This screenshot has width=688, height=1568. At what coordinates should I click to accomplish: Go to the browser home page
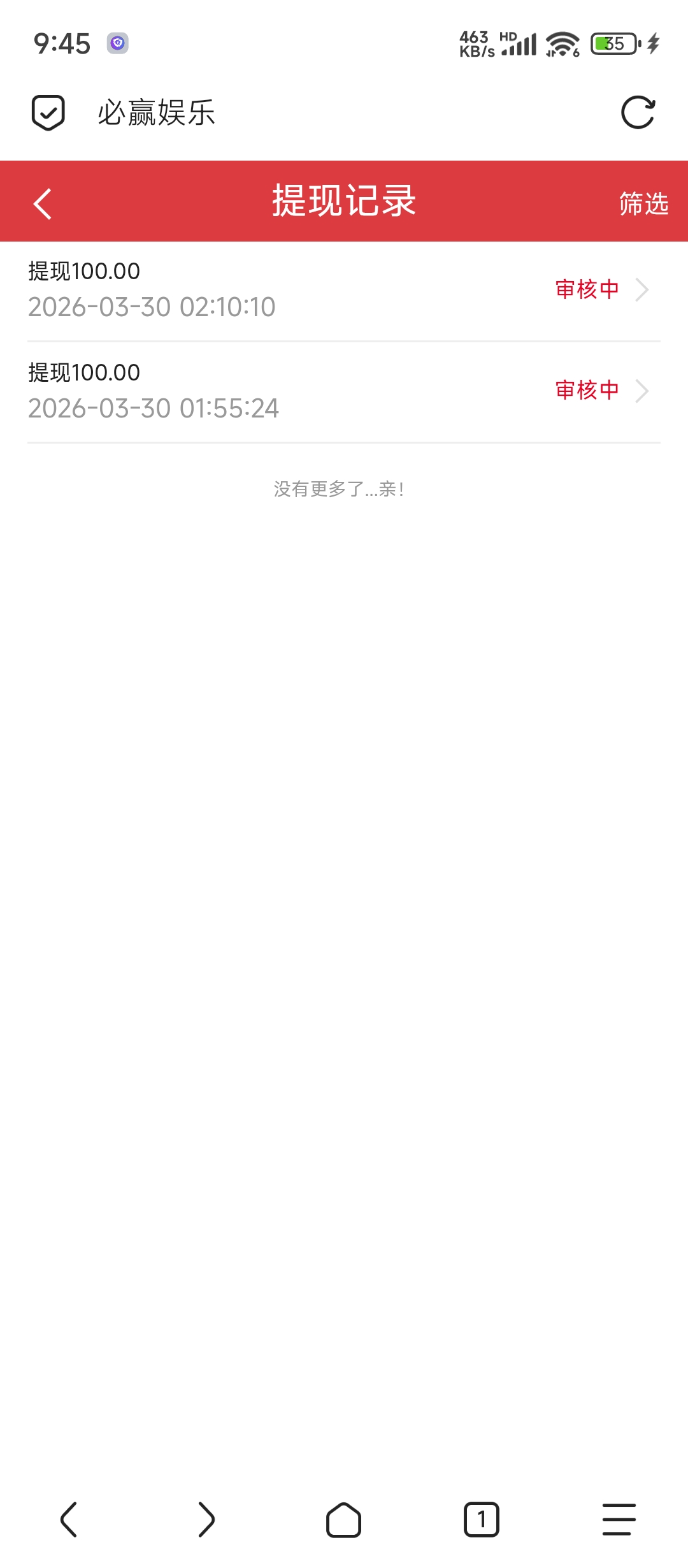pyautogui.click(x=344, y=1520)
